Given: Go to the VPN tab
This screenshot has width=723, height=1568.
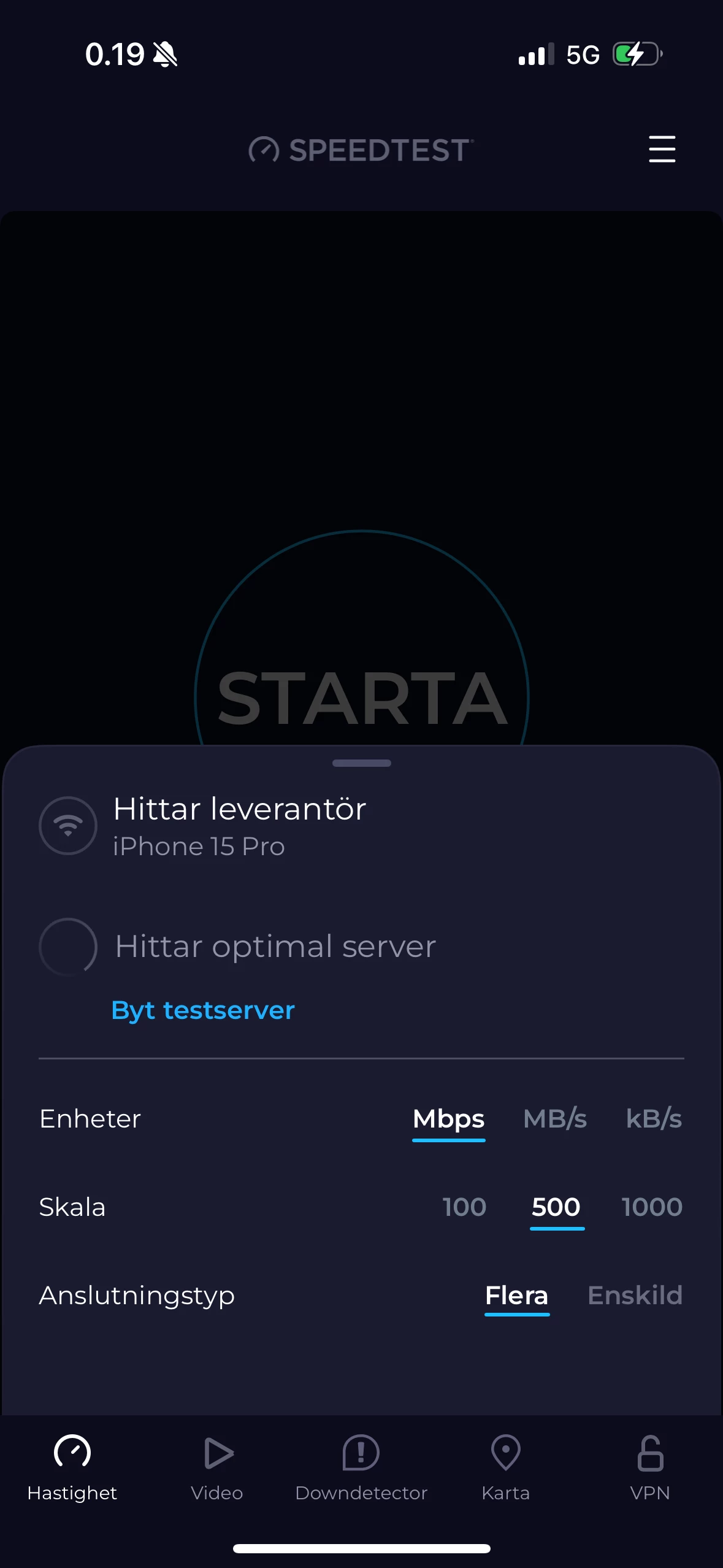Looking at the screenshot, I should [x=650, y=1467].
